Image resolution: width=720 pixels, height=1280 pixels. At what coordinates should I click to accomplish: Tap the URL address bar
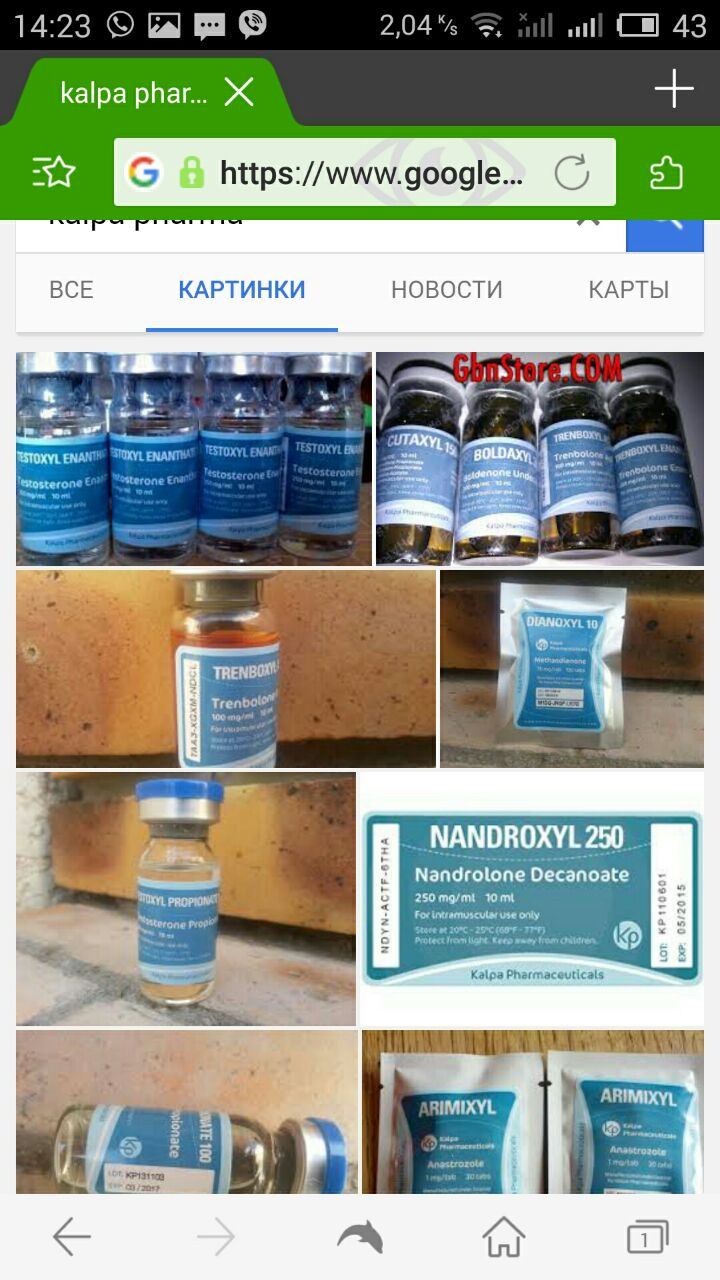pos(370,174)
